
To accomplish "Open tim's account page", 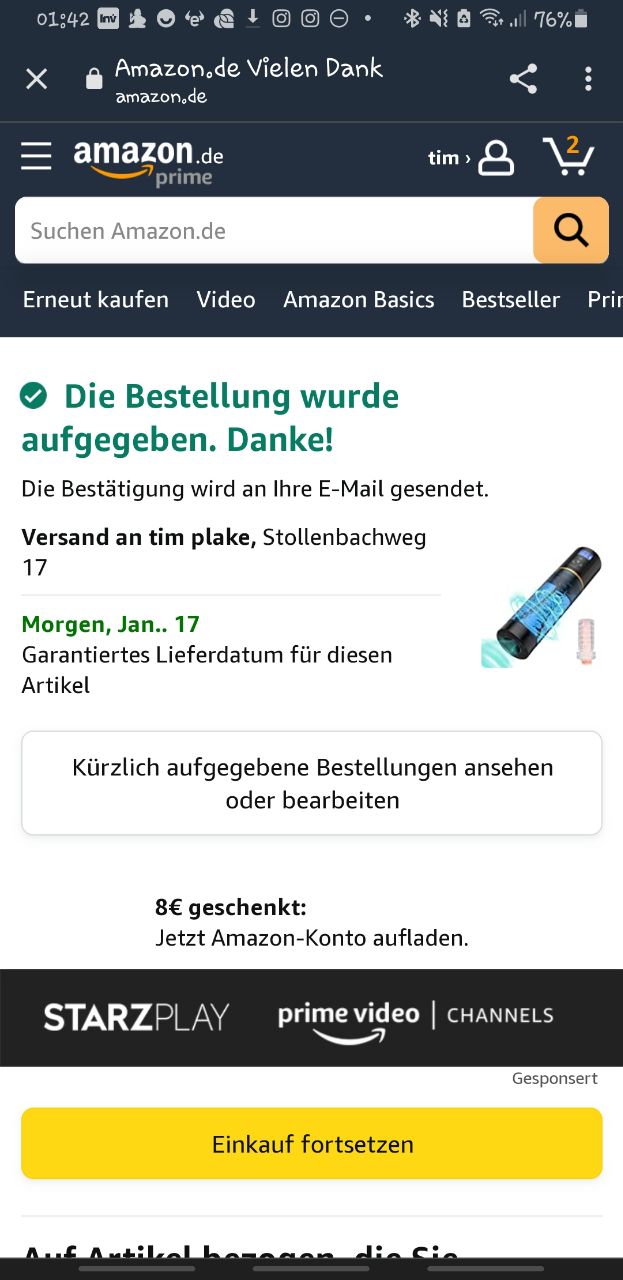I will tap(471, 158).
